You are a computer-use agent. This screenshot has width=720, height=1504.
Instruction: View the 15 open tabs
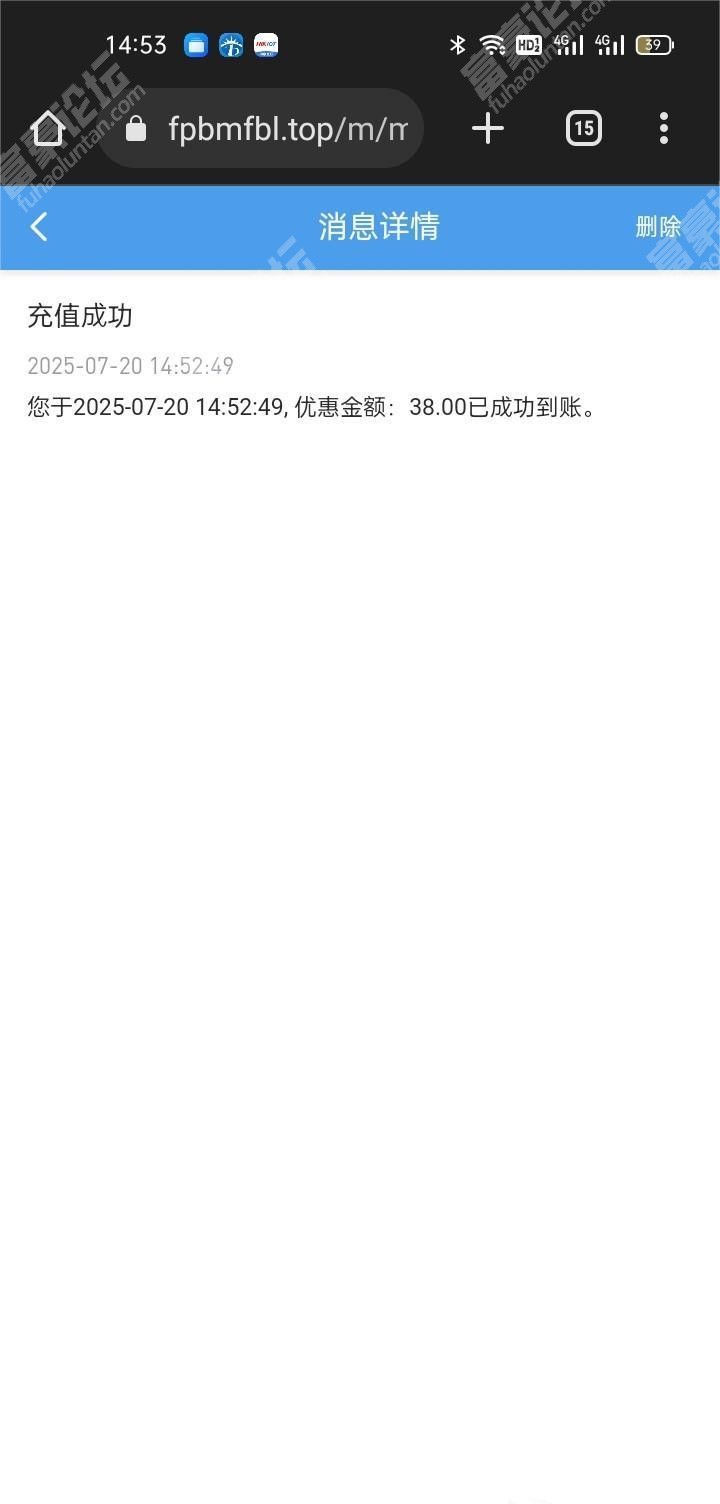click(584, 128)
